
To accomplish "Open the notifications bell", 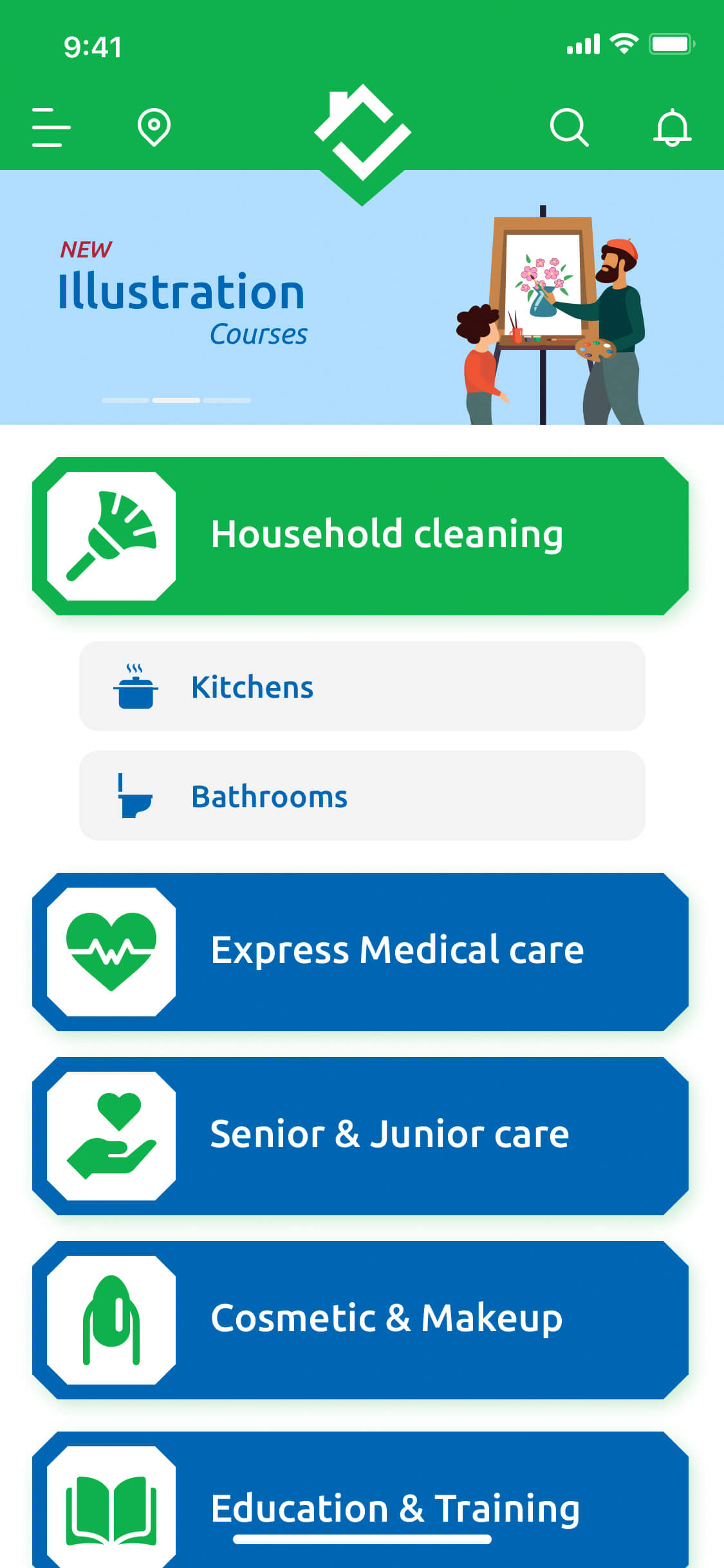I will coord(672,127).
